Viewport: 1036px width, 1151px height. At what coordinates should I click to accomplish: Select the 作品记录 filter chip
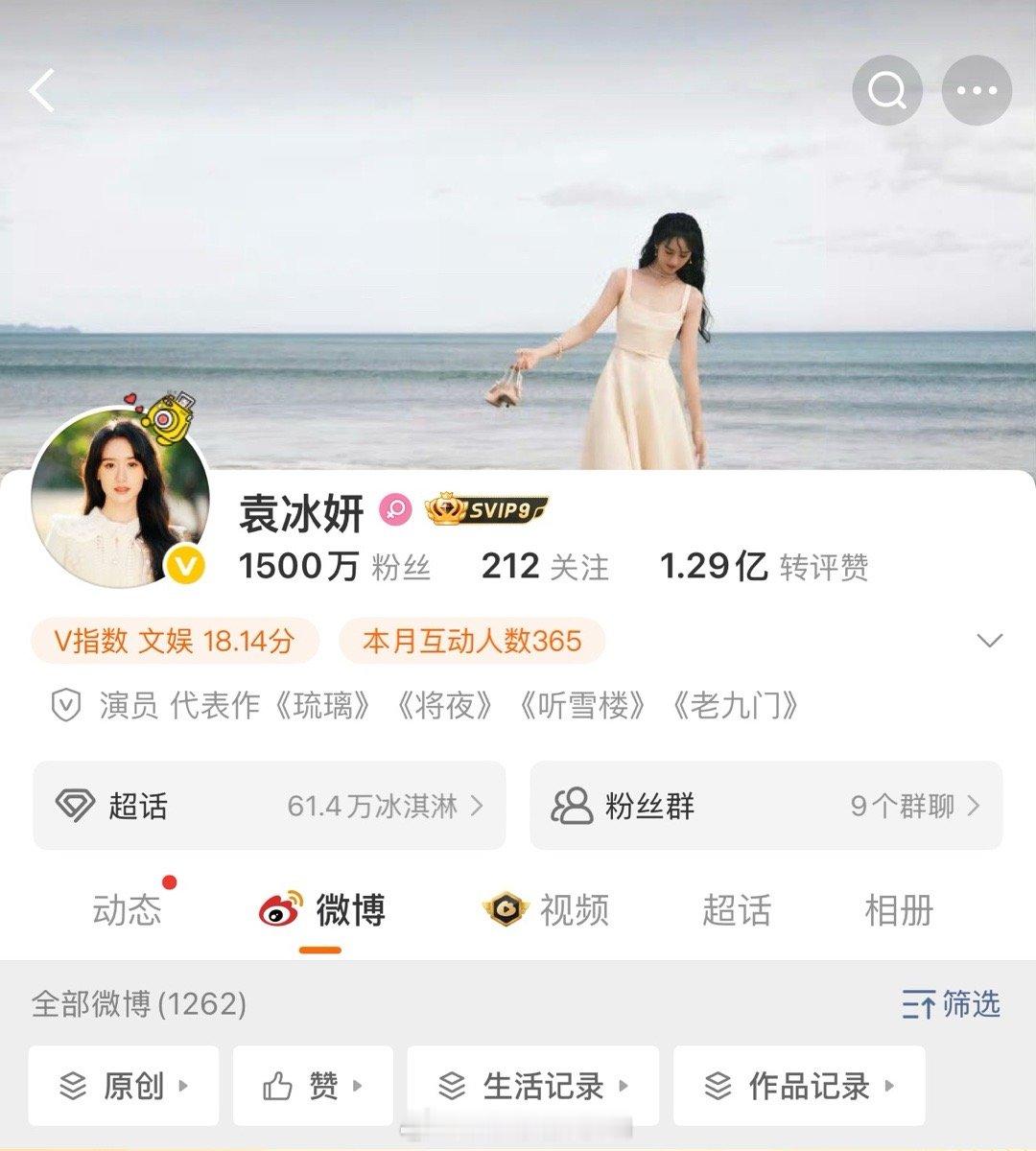click(799, 1086)
